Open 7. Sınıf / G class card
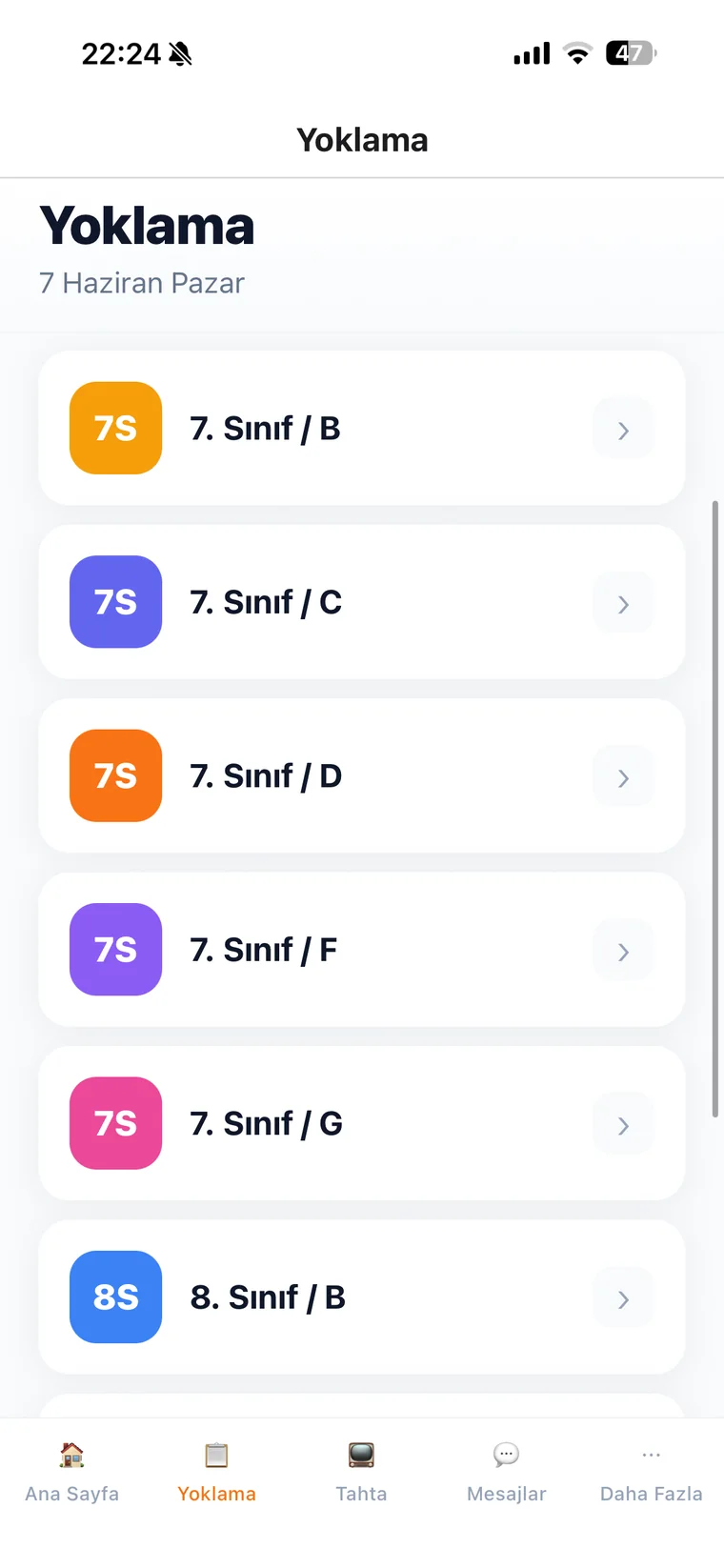The width and height of the screenshot is (724, 1568). click(x=362, y=1123)
